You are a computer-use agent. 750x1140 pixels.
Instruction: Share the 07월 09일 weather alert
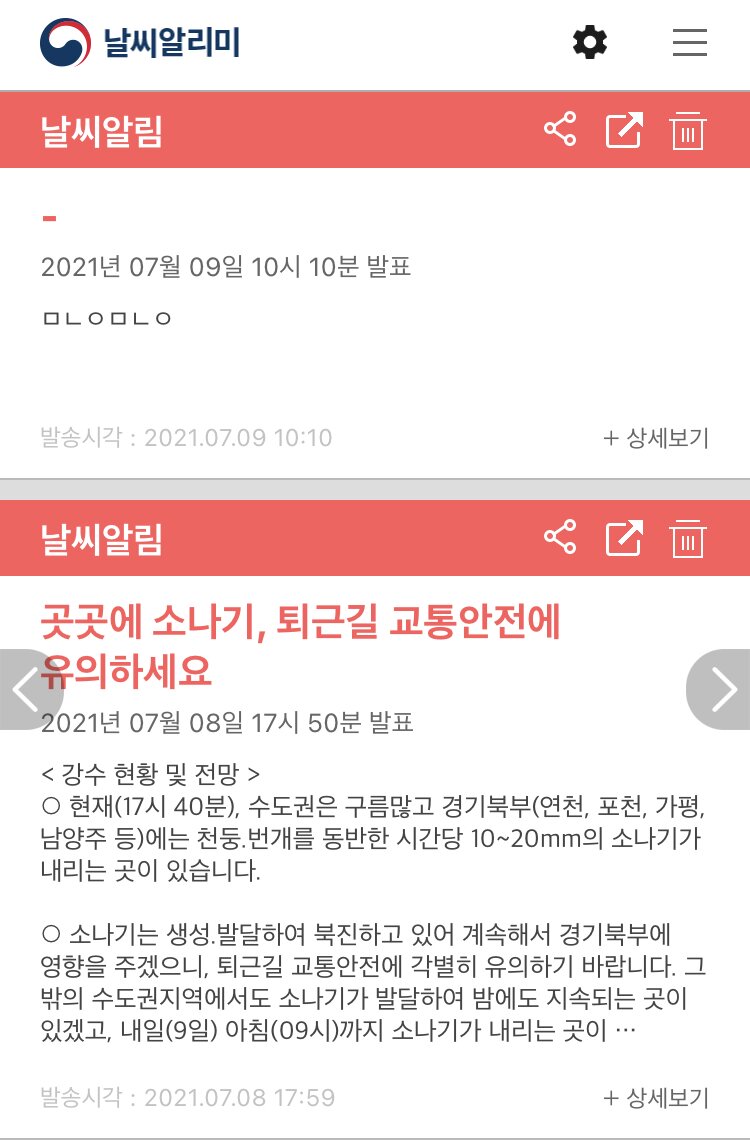click(560, 130)
